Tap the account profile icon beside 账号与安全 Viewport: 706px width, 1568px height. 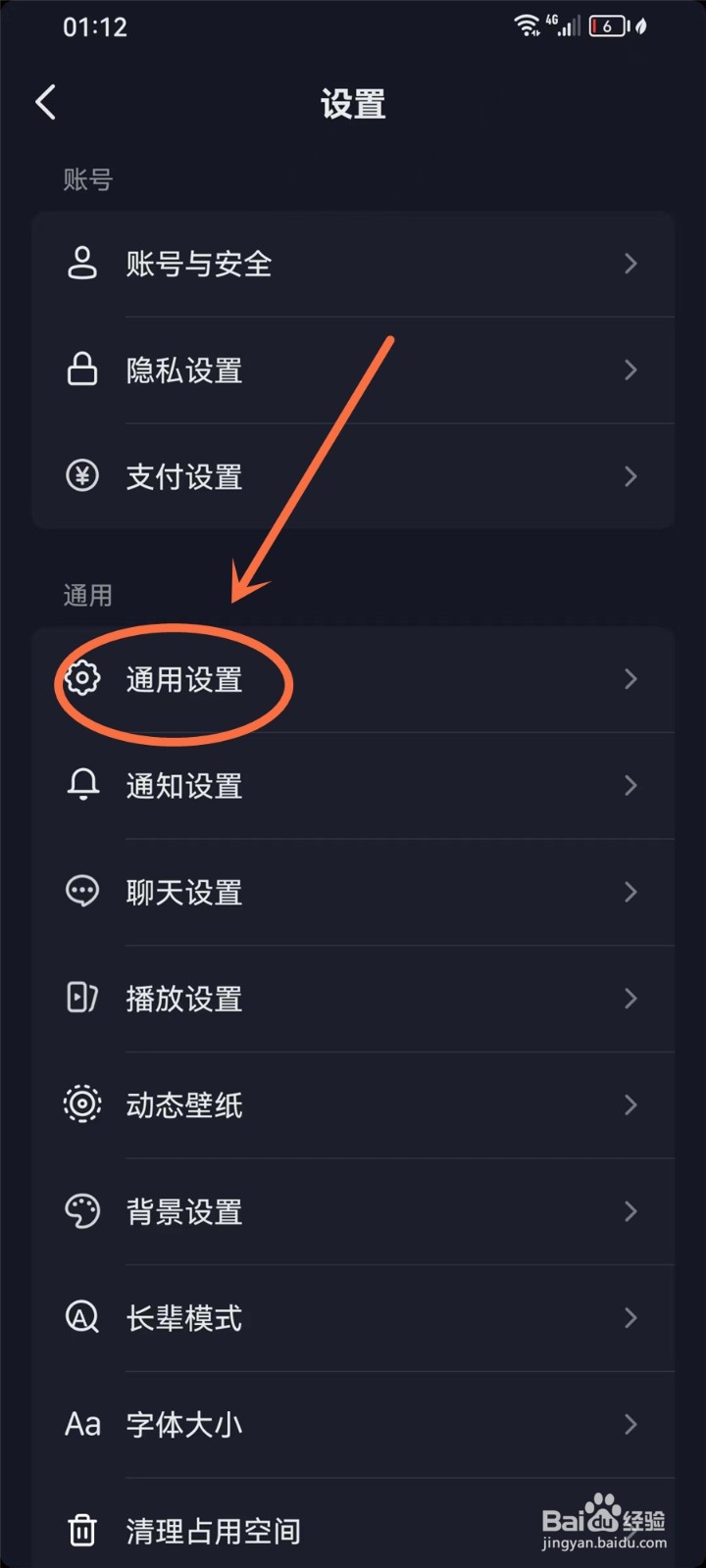coord(82,263)
